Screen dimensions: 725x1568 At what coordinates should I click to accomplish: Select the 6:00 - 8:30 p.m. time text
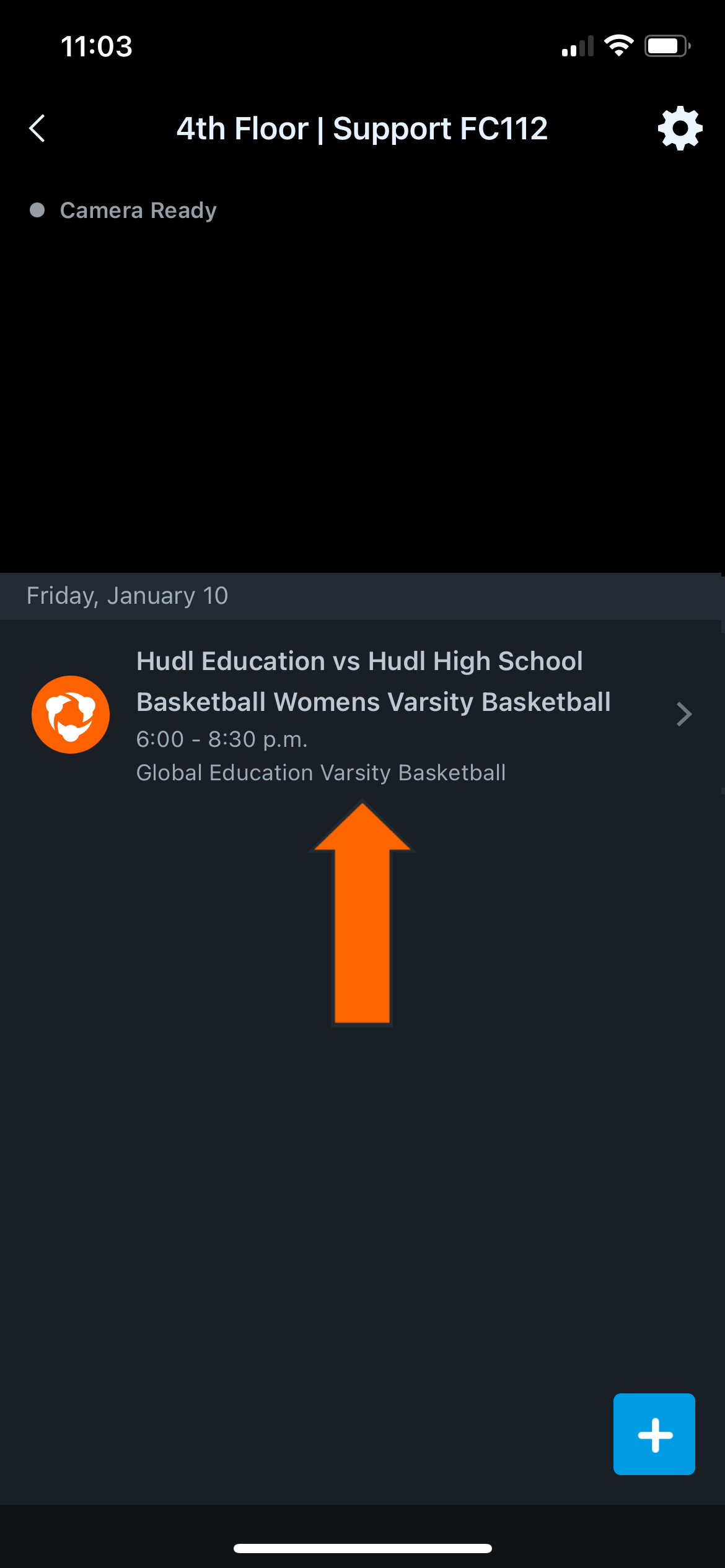(222, 739)
